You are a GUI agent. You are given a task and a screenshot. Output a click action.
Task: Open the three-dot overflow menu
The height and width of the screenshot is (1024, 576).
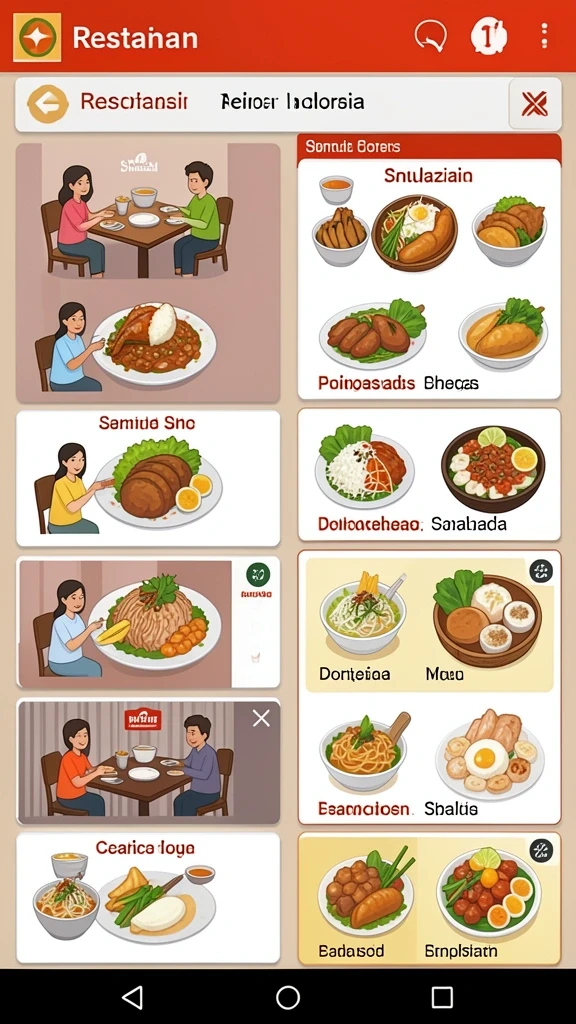[x=544, y=36]
